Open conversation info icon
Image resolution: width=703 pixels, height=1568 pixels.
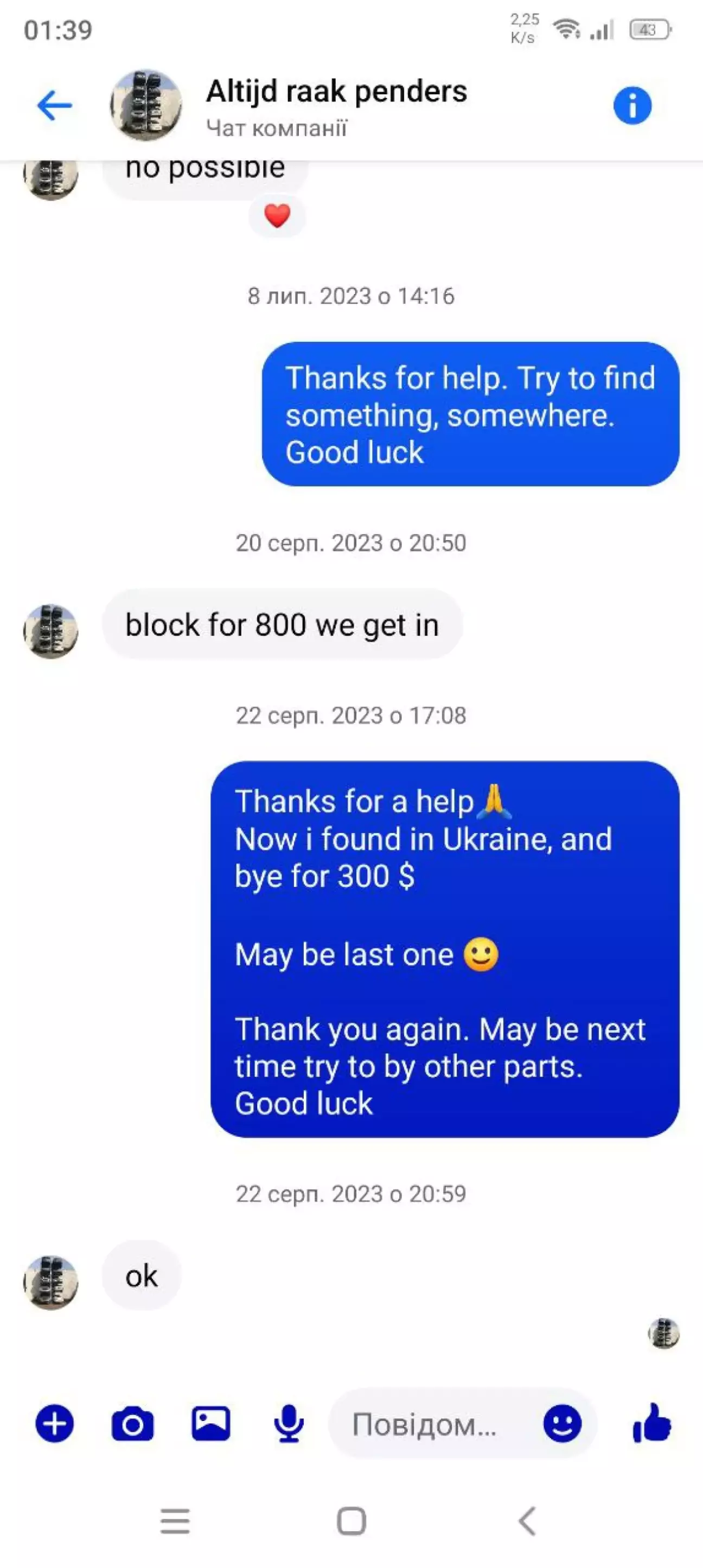pos(632,105)
